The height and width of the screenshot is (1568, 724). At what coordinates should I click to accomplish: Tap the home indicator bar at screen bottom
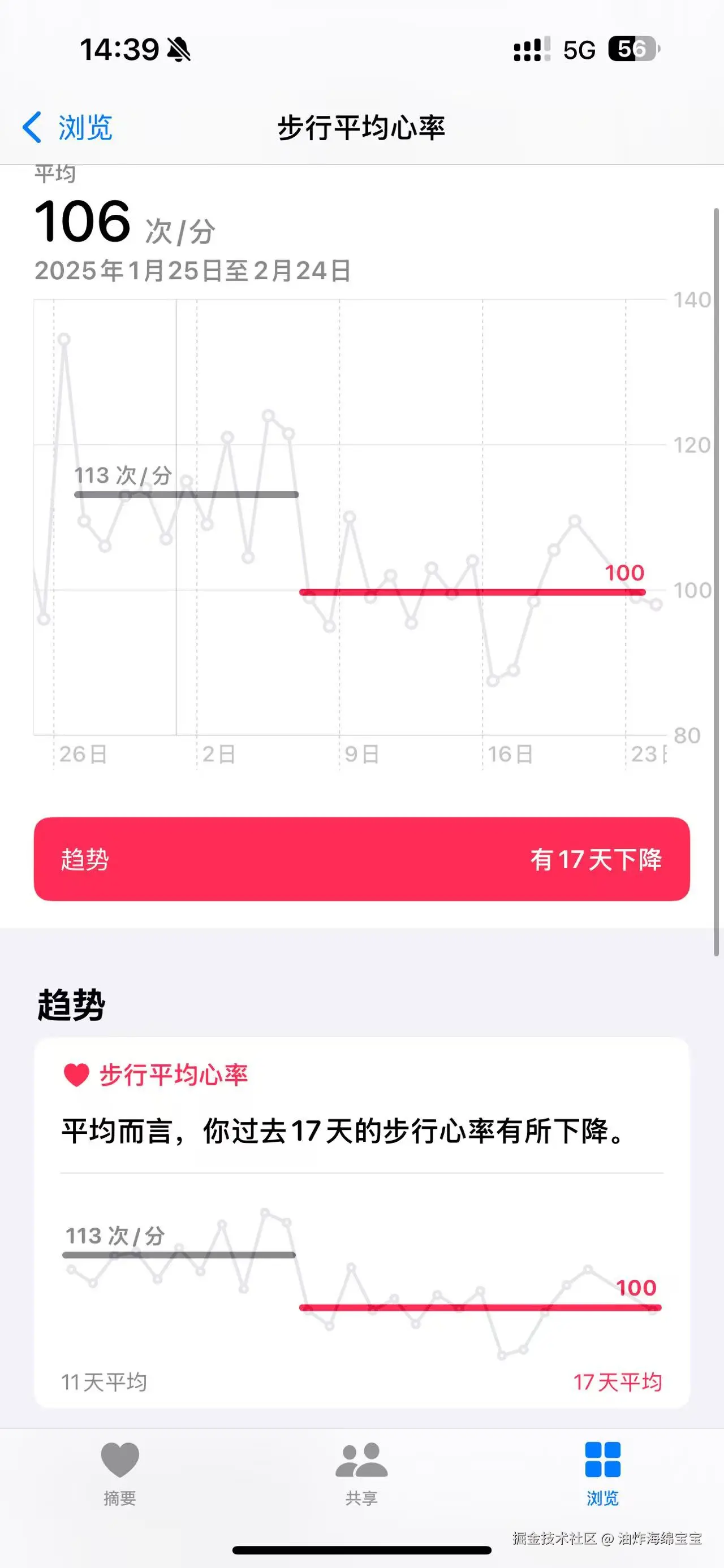pyautogui.click(x=361, y=1549)
